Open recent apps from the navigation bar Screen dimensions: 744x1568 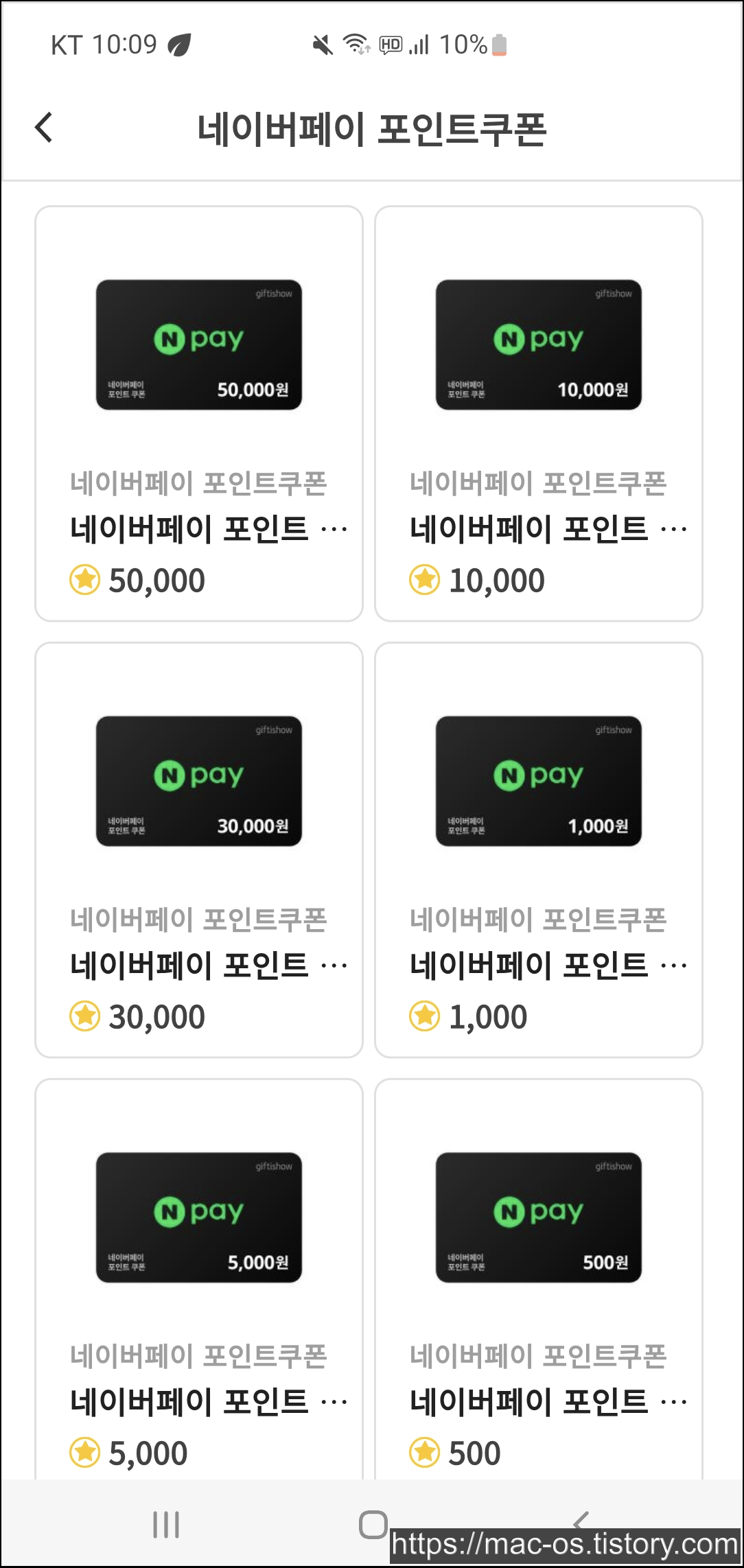[166, 1524]
